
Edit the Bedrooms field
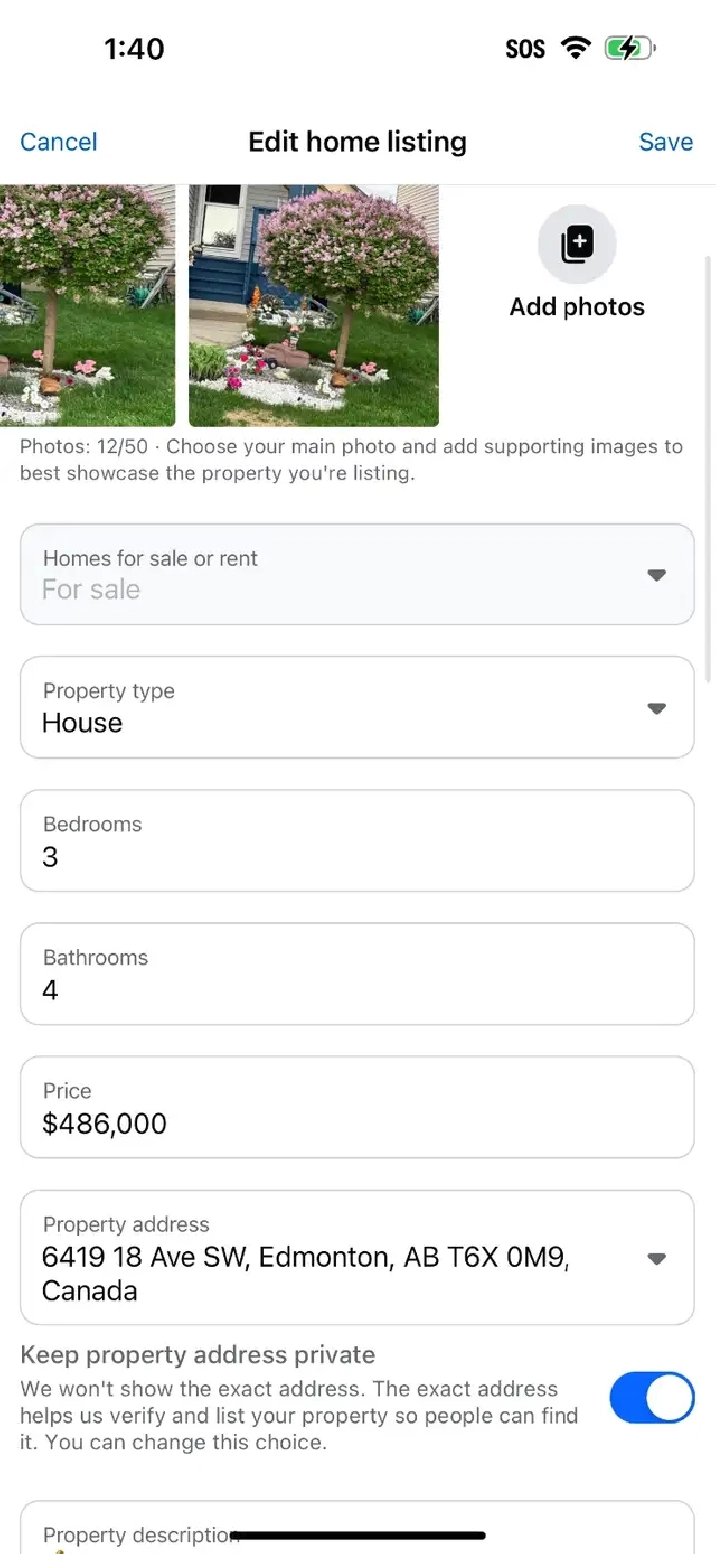tap(357, 841)
